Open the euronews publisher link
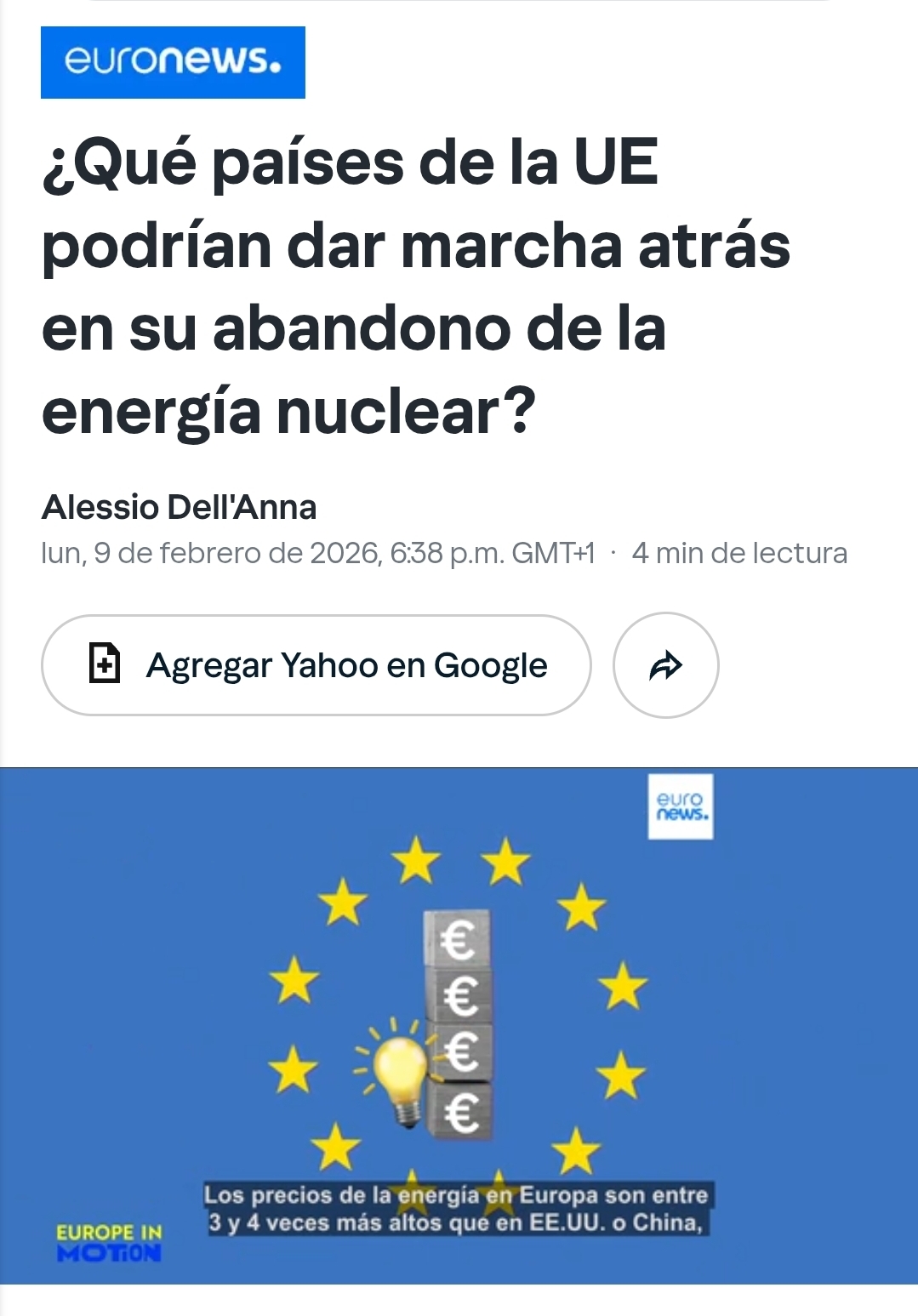This screenshot has height=1316, width=918. click(x=173, y=62)
